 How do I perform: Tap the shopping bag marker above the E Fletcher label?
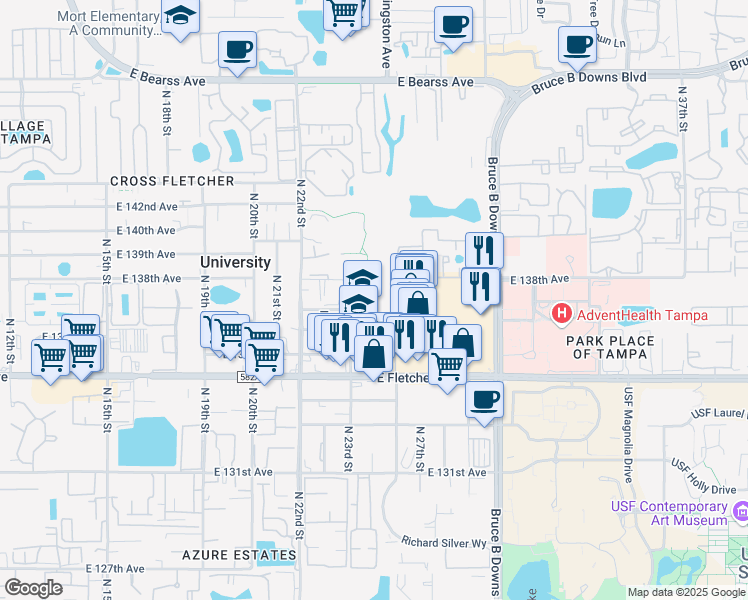374,356
